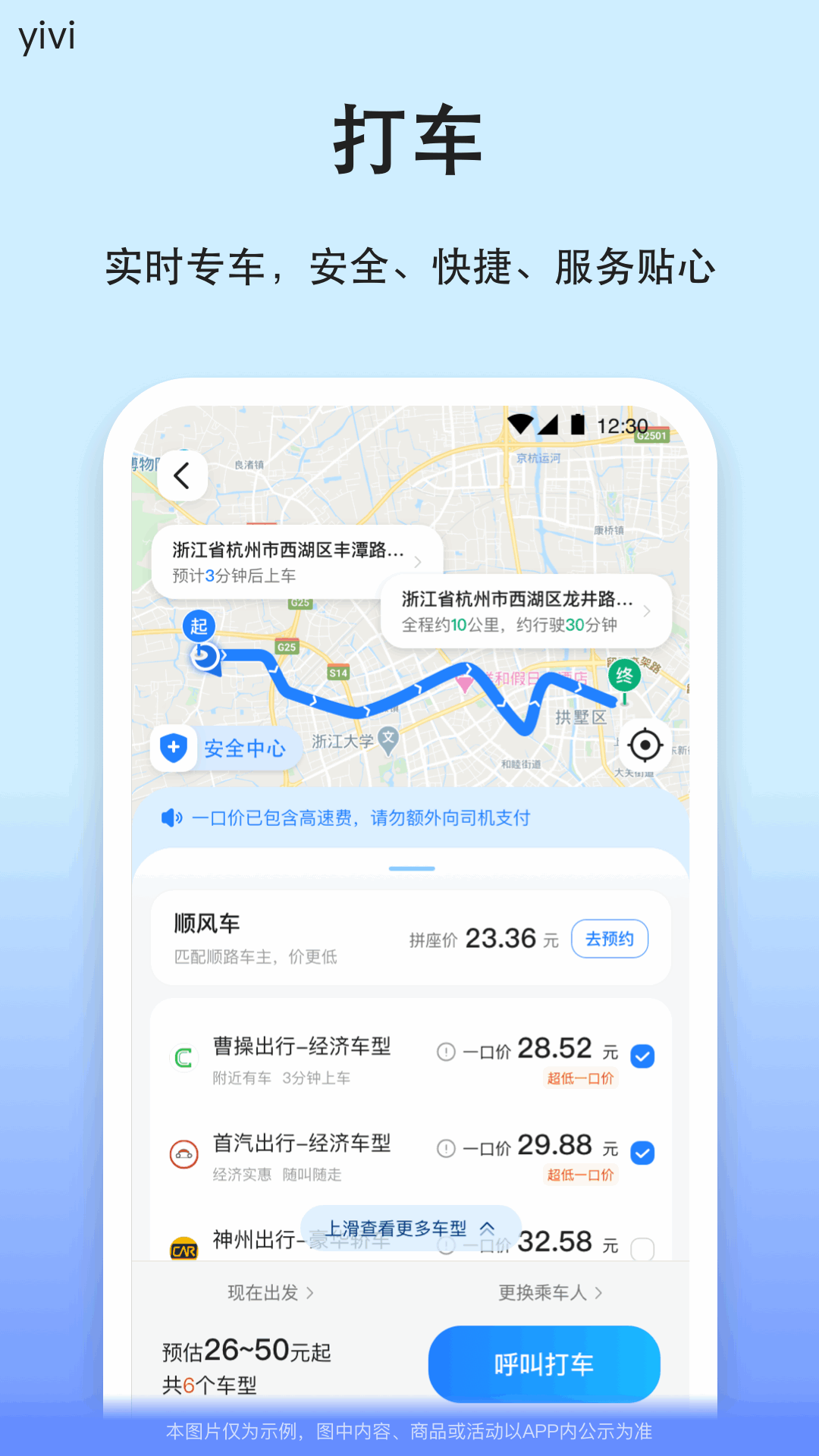
Task: Deselect the 首汽出行-经济车型 ride option
Action: 642,1152
